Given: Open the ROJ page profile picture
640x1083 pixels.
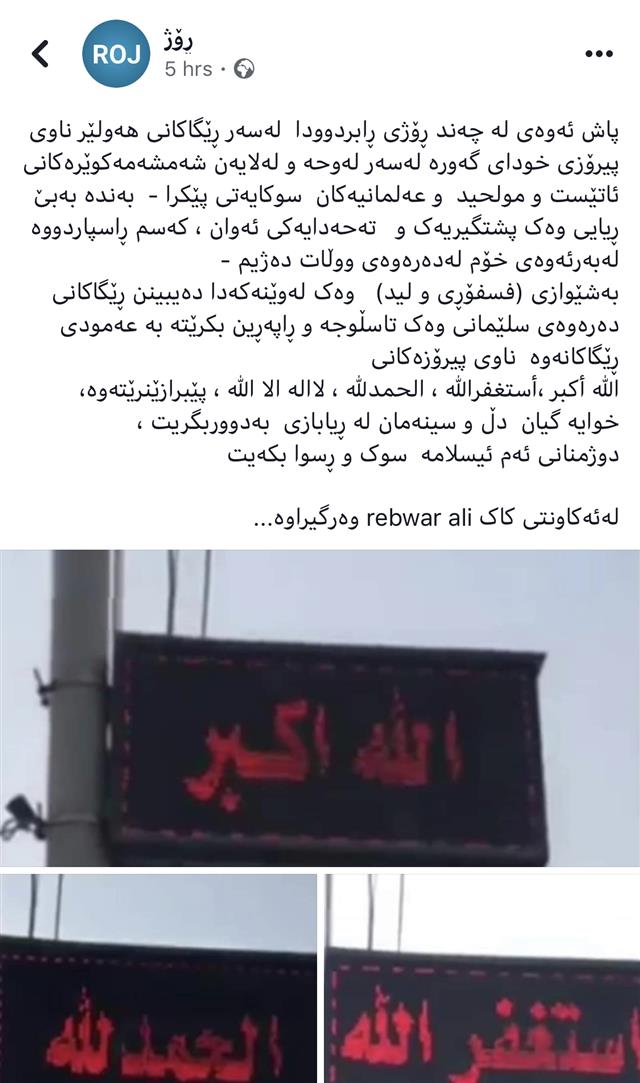Looking at the screenshot, I should click(116, 54).
